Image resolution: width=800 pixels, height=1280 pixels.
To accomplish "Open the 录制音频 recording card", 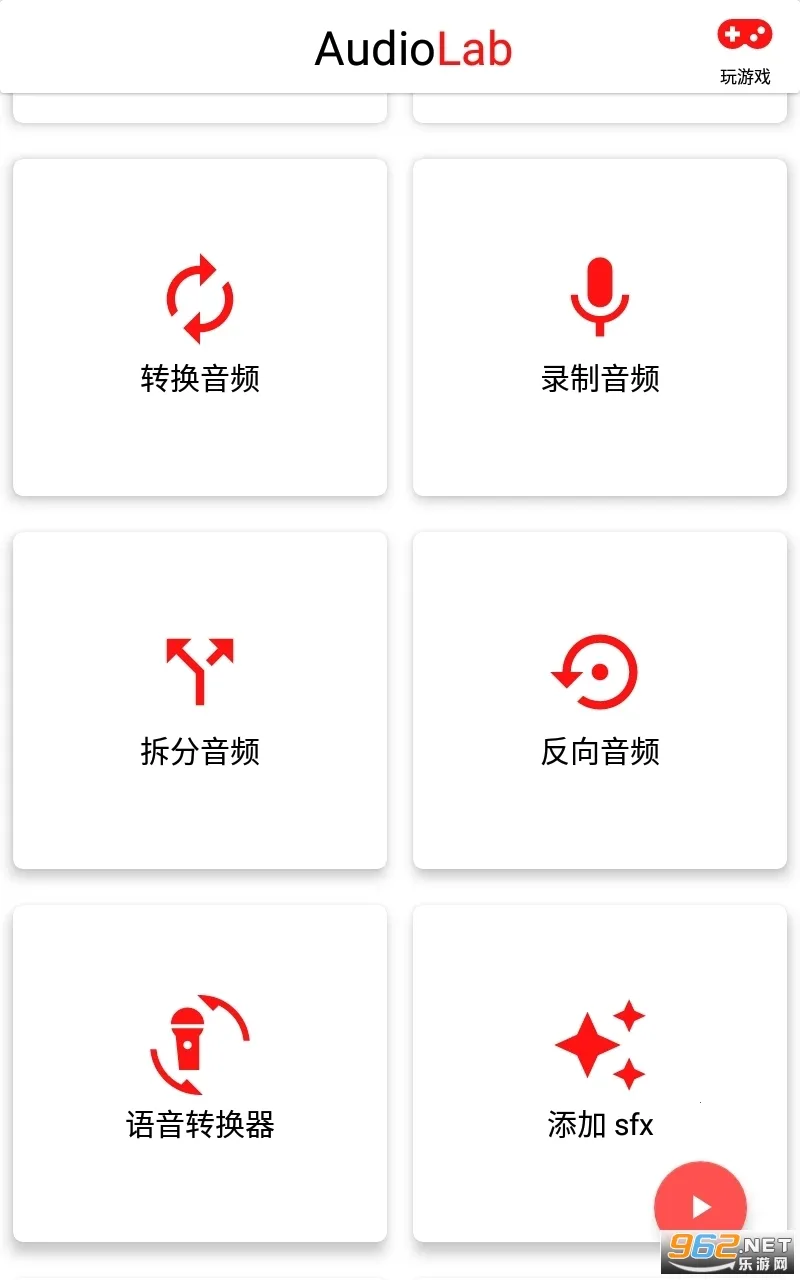I will 598,325.
